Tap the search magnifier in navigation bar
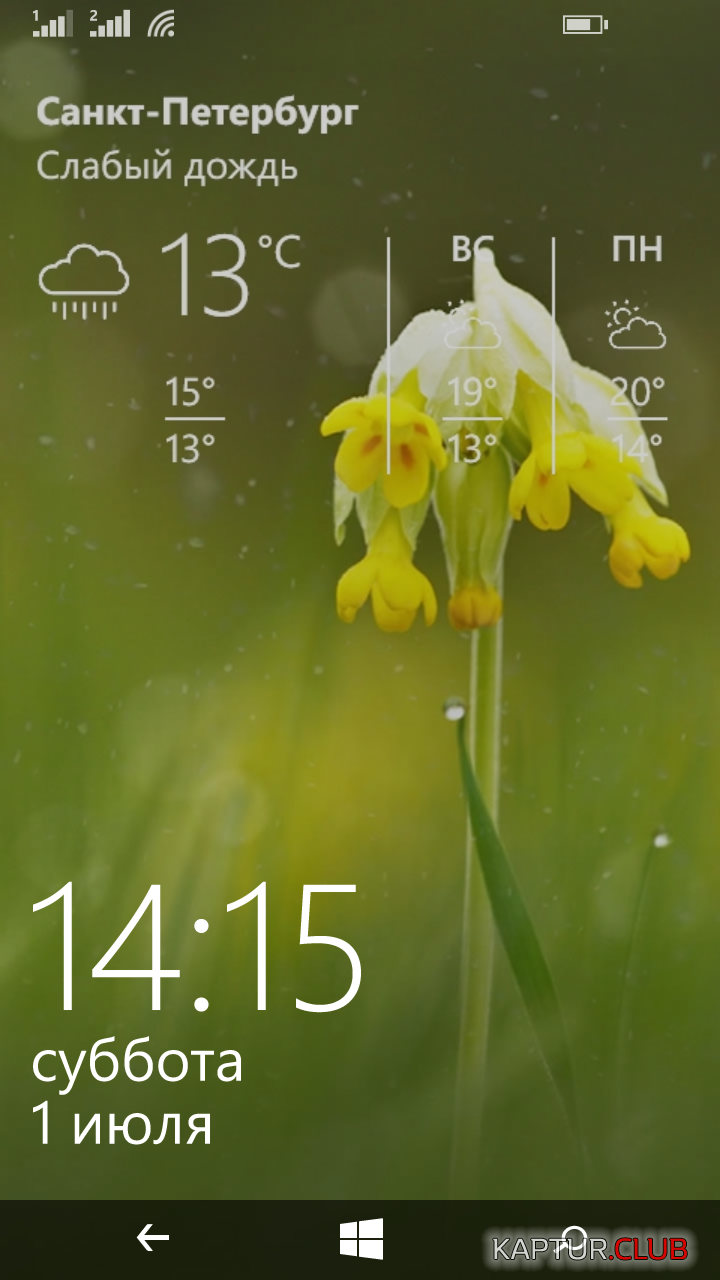720x1280 pixels. pyautogui.click(x=573, y=1238)
